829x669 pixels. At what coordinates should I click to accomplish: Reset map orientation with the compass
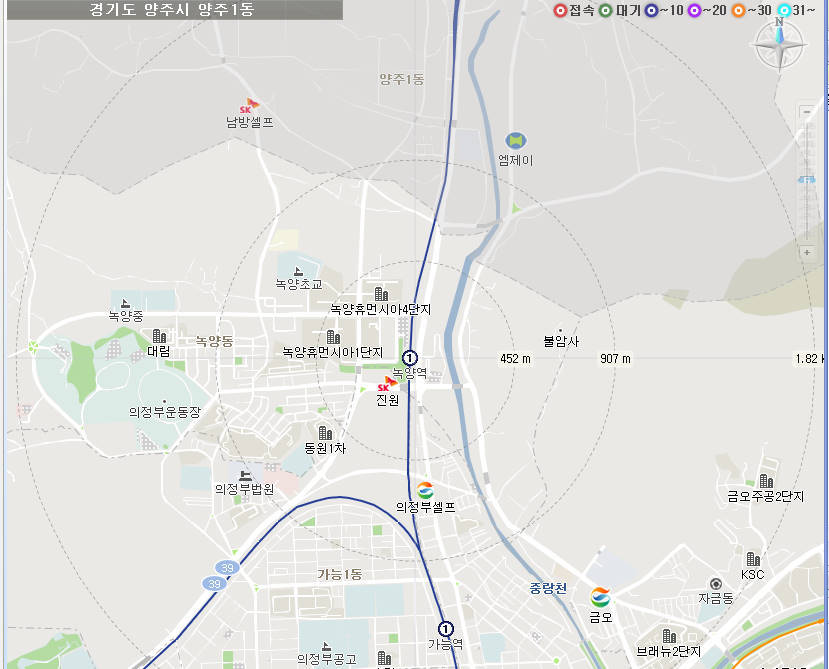coord(780,46)
